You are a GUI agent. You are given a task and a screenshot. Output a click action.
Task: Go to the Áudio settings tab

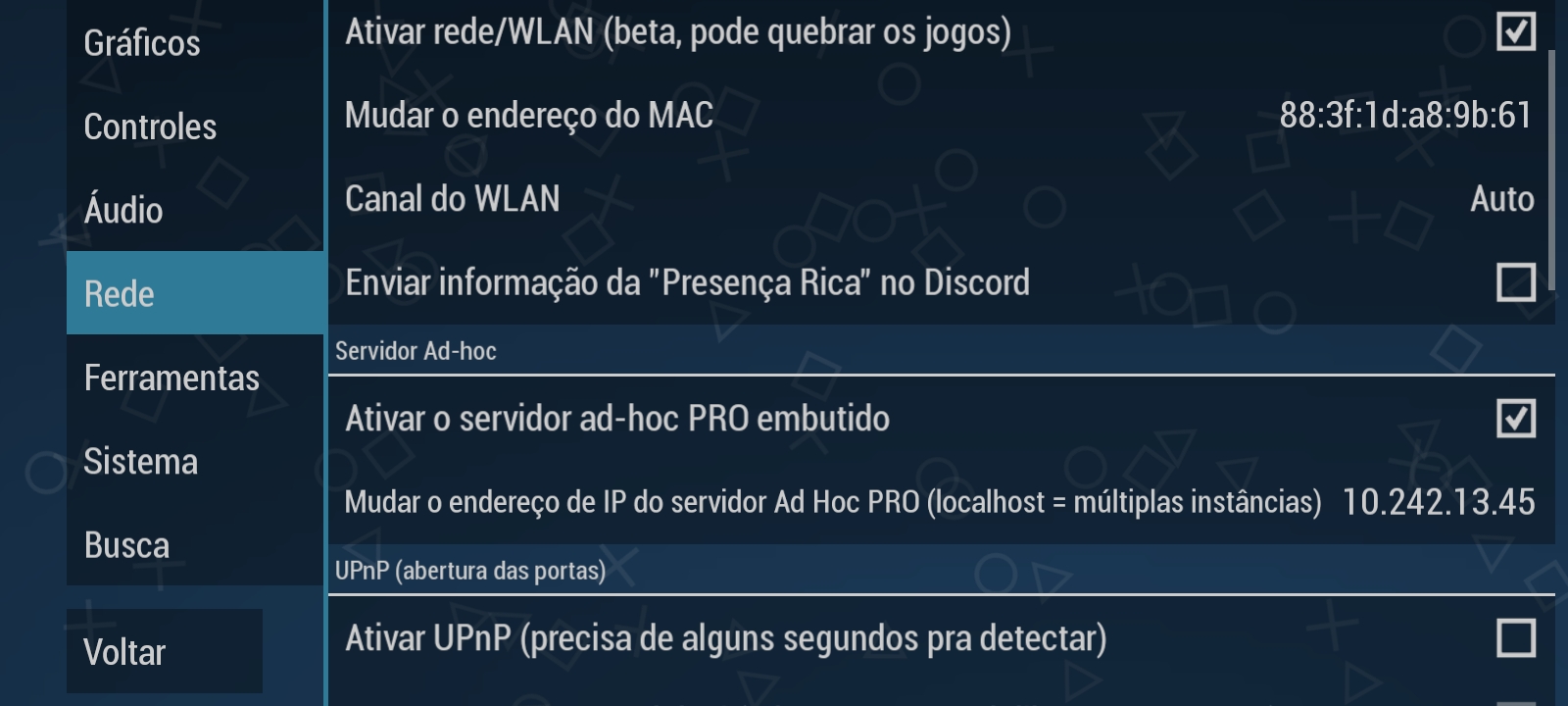pos(124,210)
